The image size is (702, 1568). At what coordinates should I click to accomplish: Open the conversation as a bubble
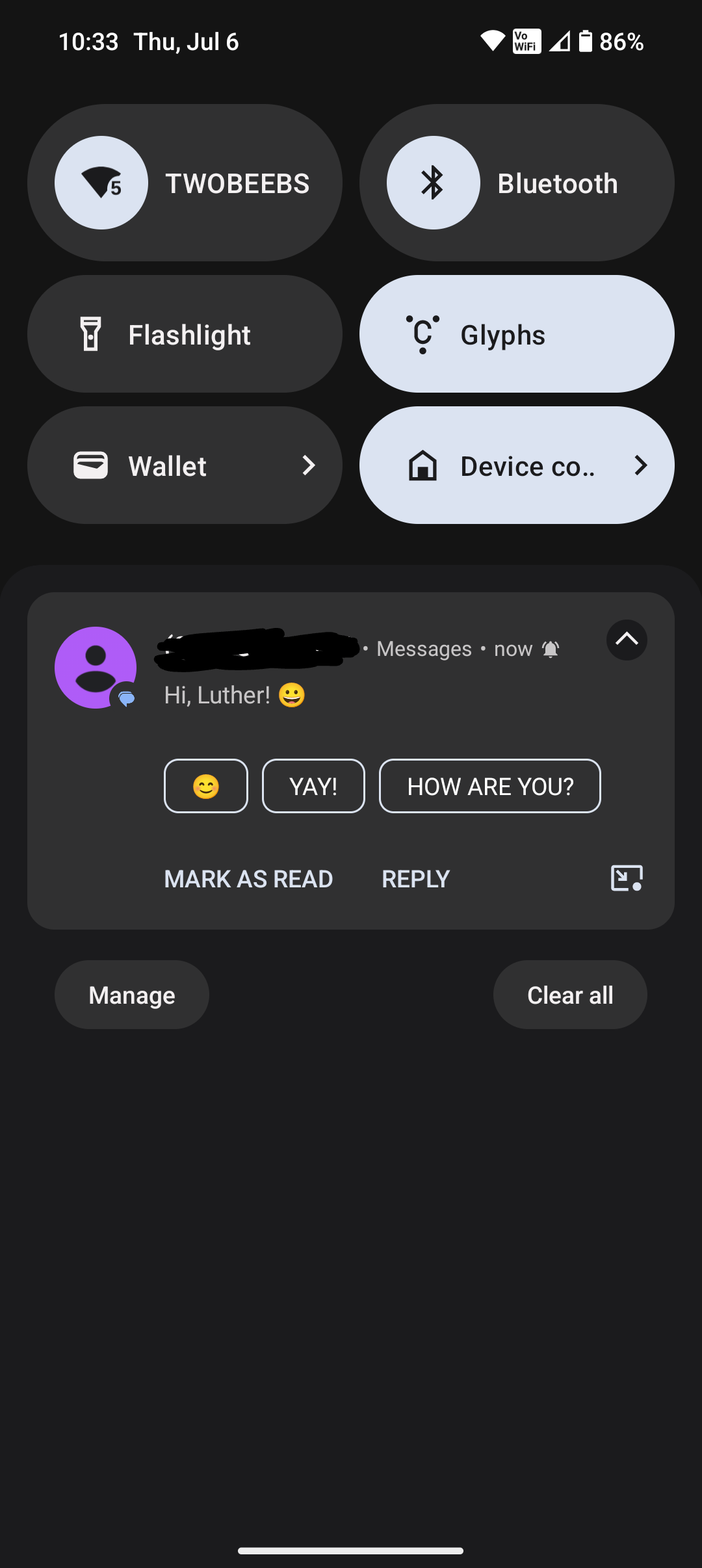coord(627,878)
